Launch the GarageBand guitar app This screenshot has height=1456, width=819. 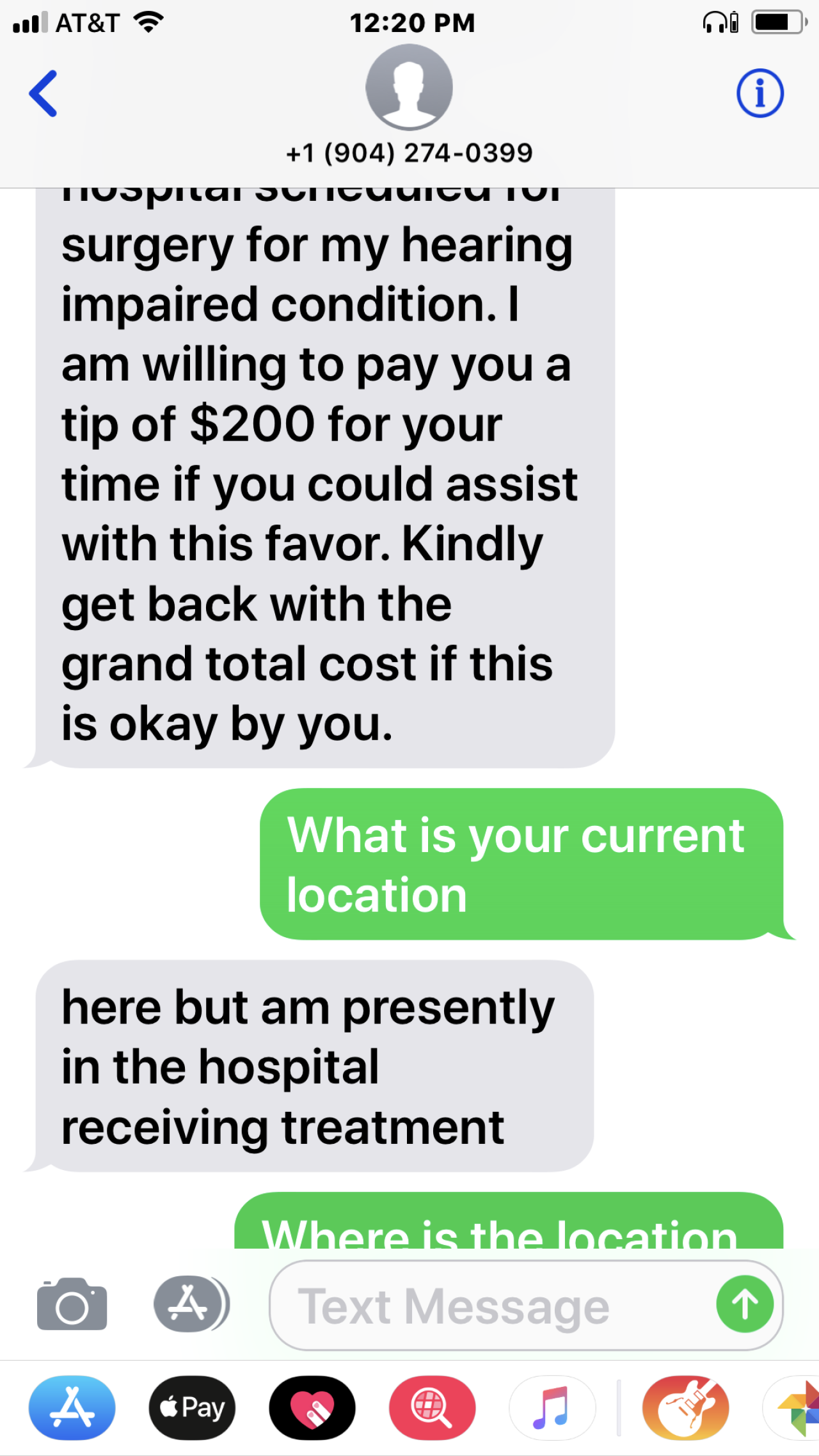pos(686,1407)
